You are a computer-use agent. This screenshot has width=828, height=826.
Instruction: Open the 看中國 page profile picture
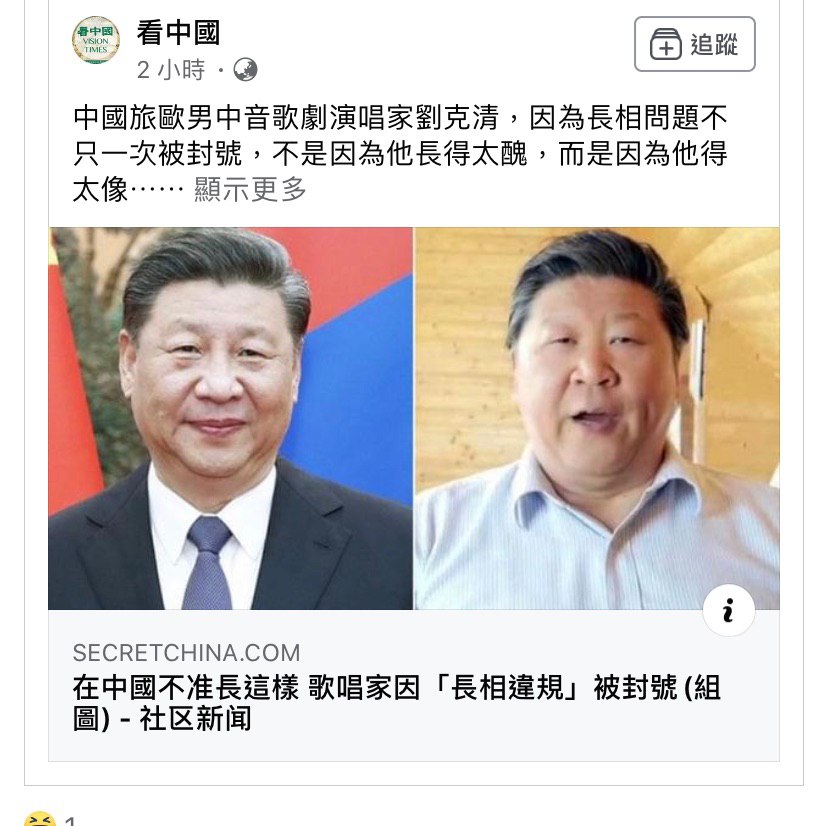pyautogui.click(x=96, y=41)
